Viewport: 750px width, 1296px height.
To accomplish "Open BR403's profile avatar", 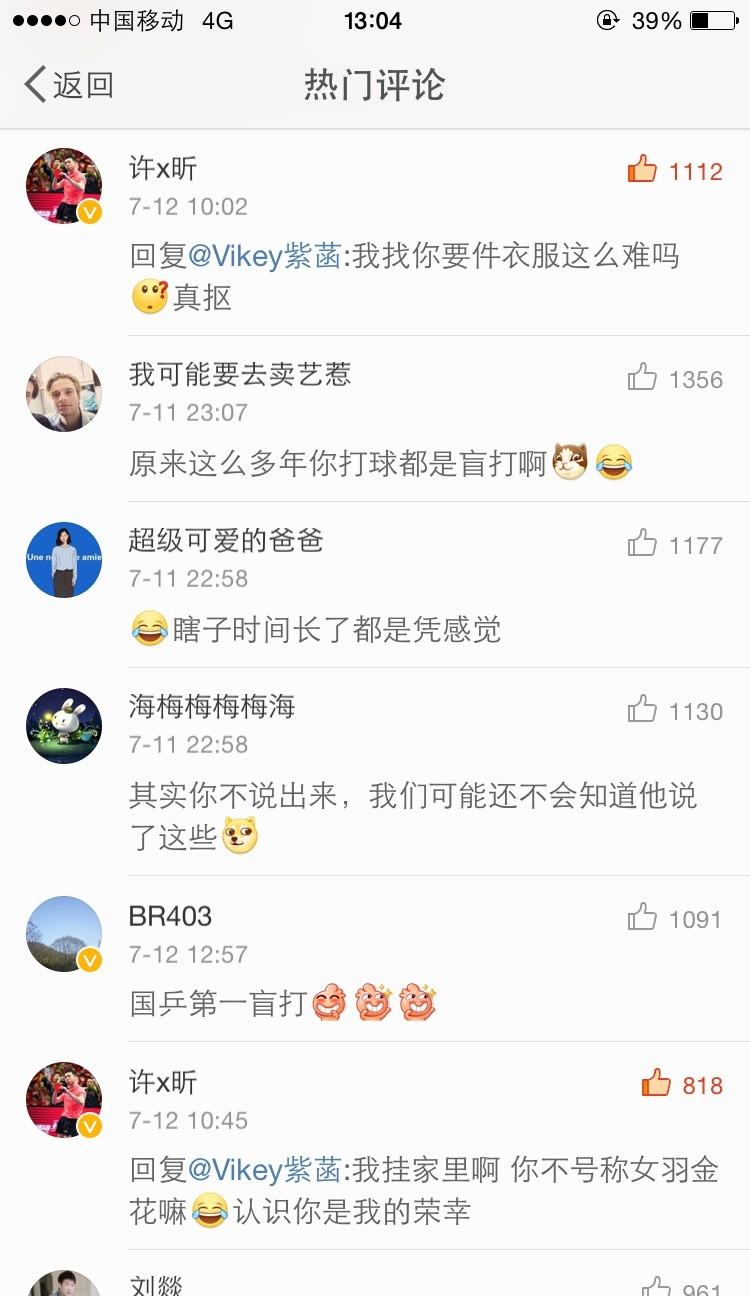I will [64, 934].
